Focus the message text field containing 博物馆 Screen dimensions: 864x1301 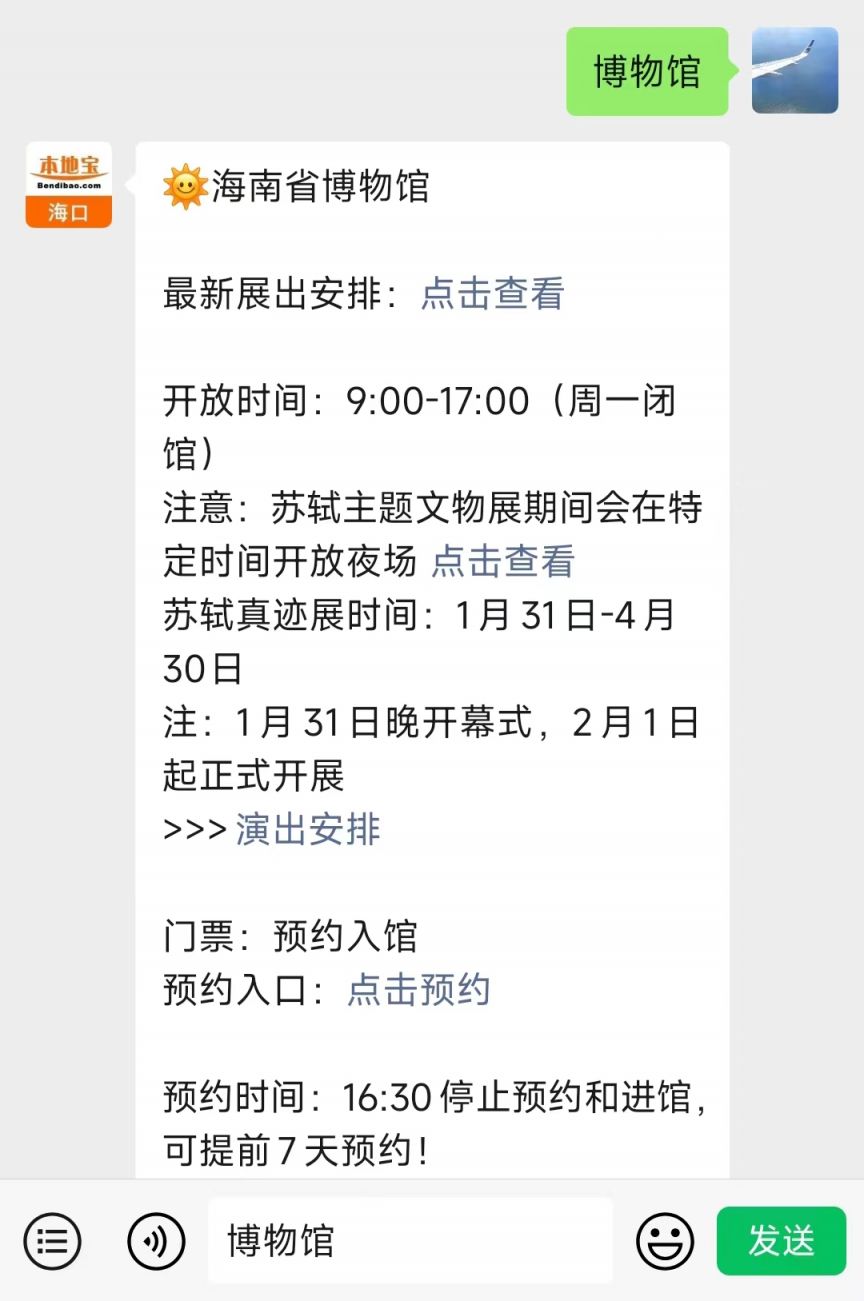click(410, 1241)
